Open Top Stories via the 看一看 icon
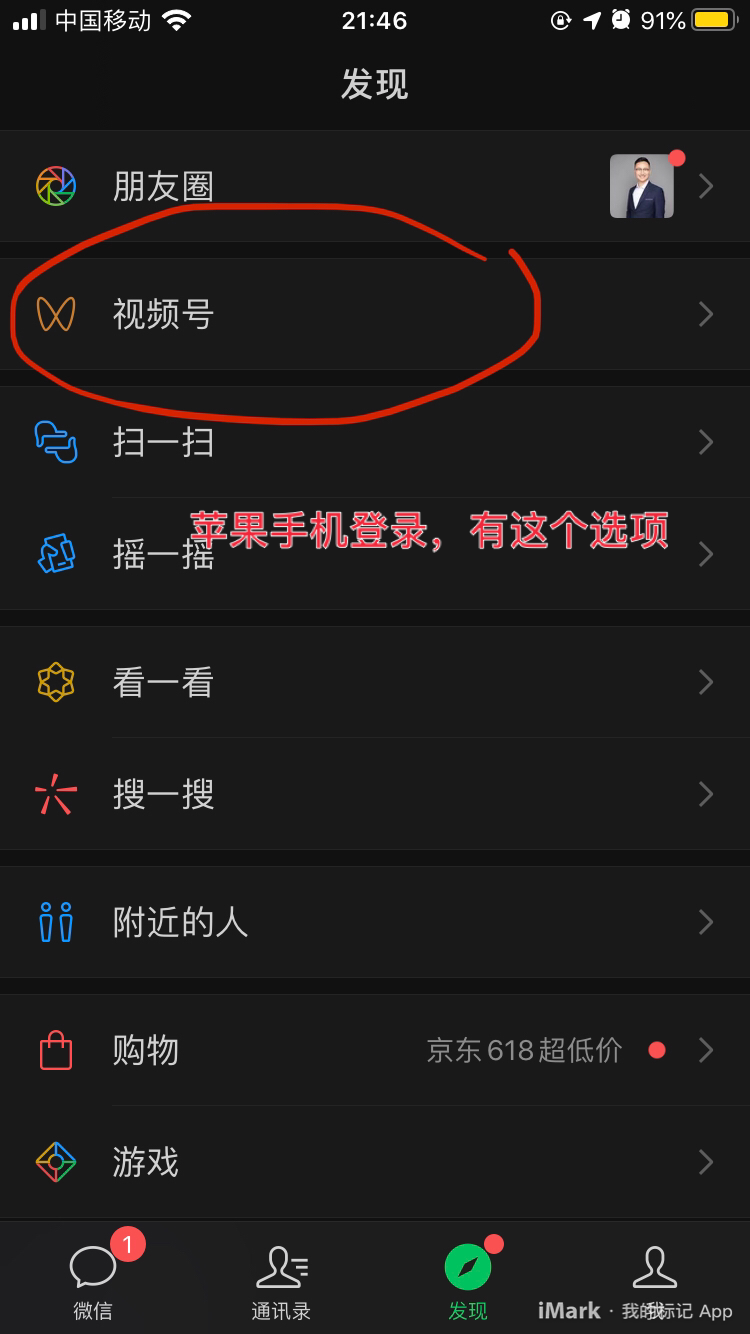 [56, 681]
